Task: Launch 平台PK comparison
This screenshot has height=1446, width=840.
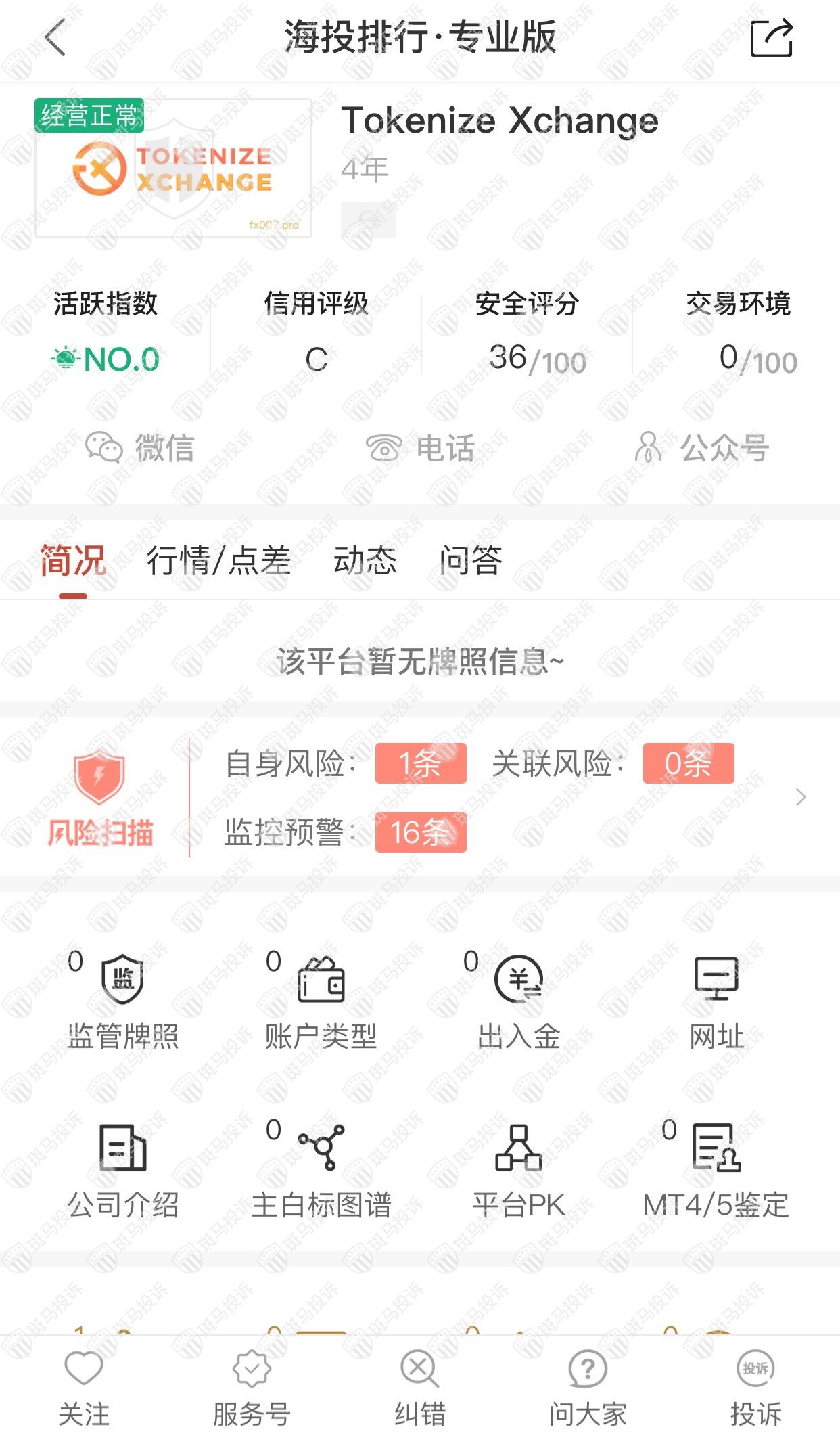Action: [519, 1169]
